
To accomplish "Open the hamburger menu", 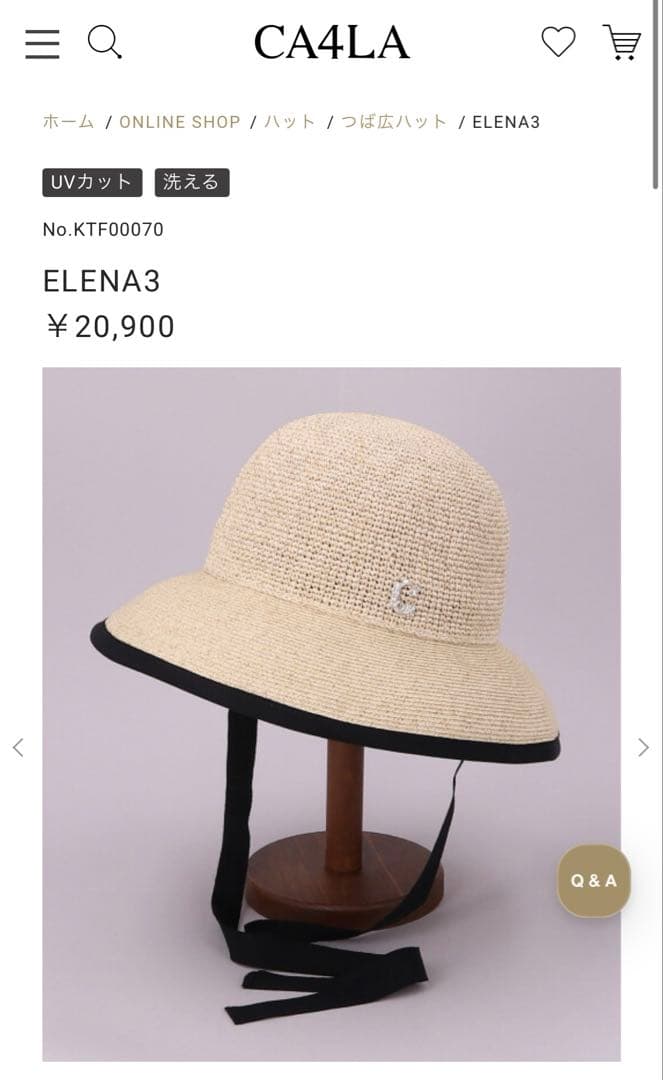I will (x=42, y=44).
